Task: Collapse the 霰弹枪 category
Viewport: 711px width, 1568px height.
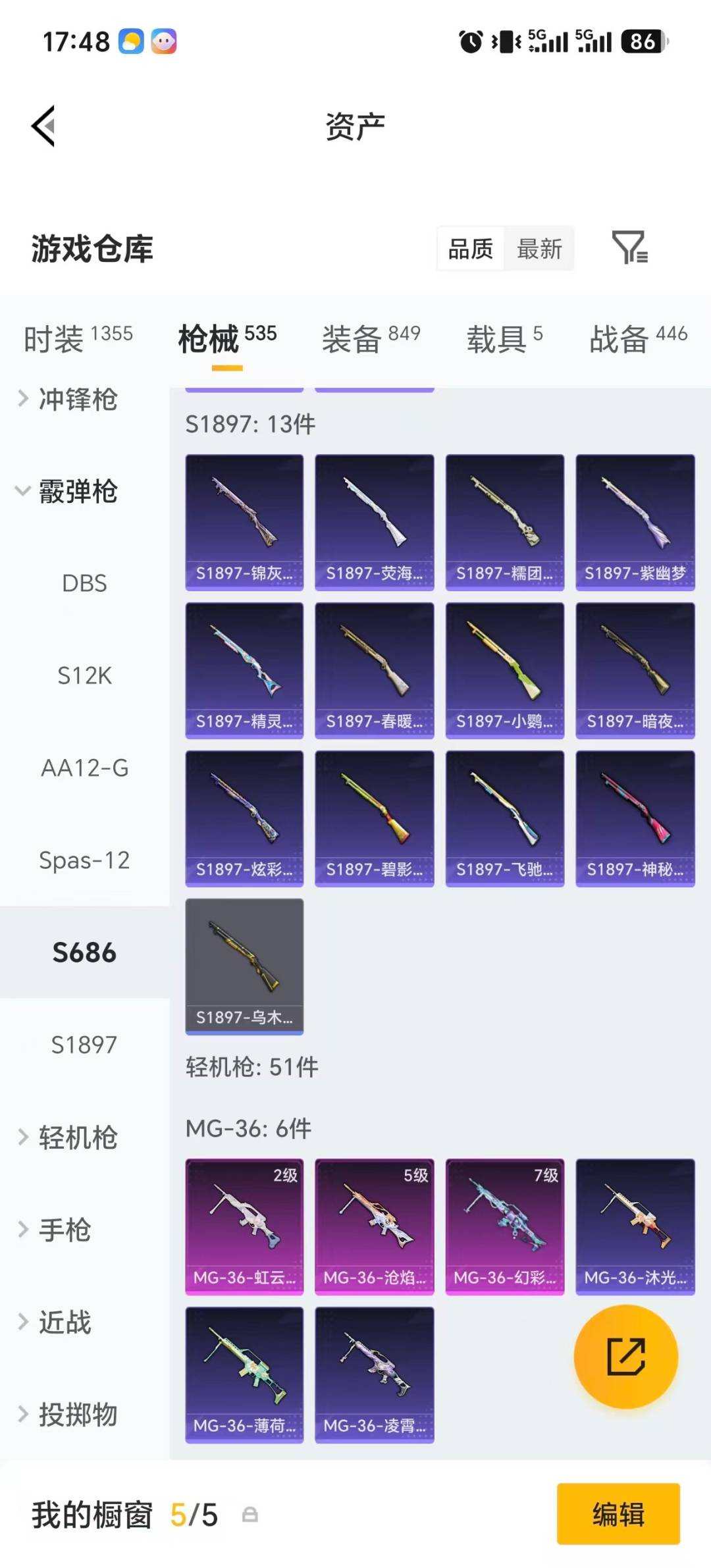Action: 68,491
